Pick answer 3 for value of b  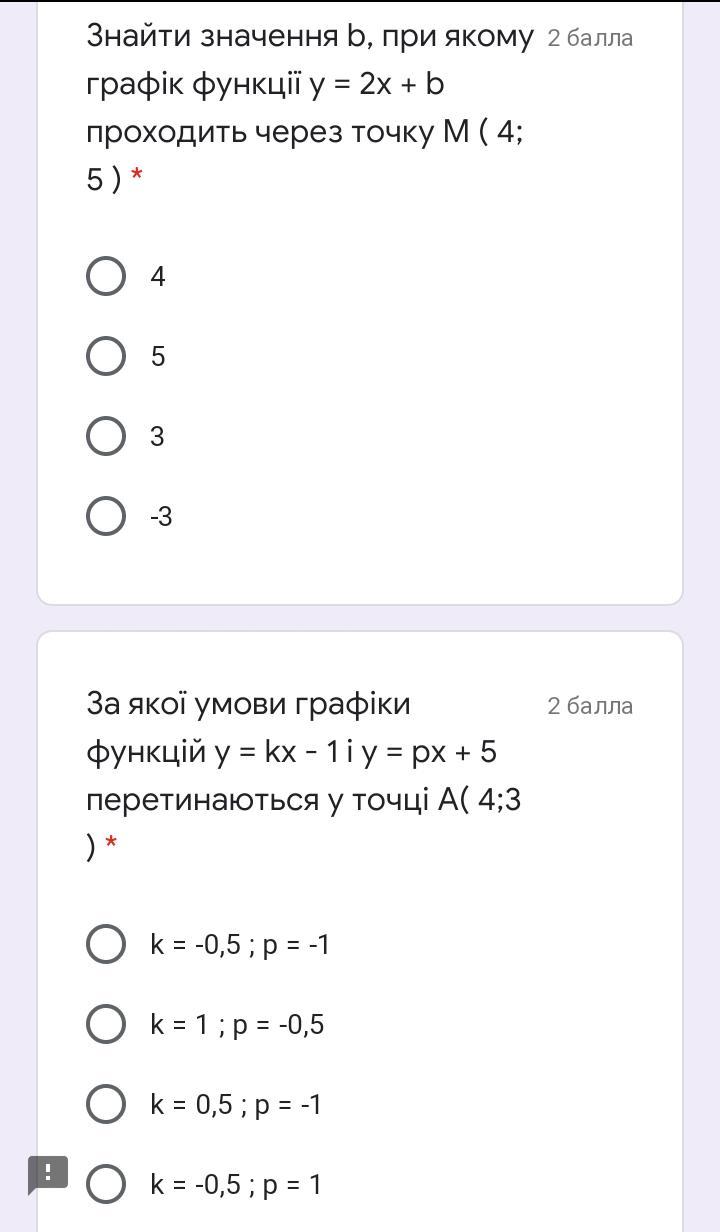[106, 436]
